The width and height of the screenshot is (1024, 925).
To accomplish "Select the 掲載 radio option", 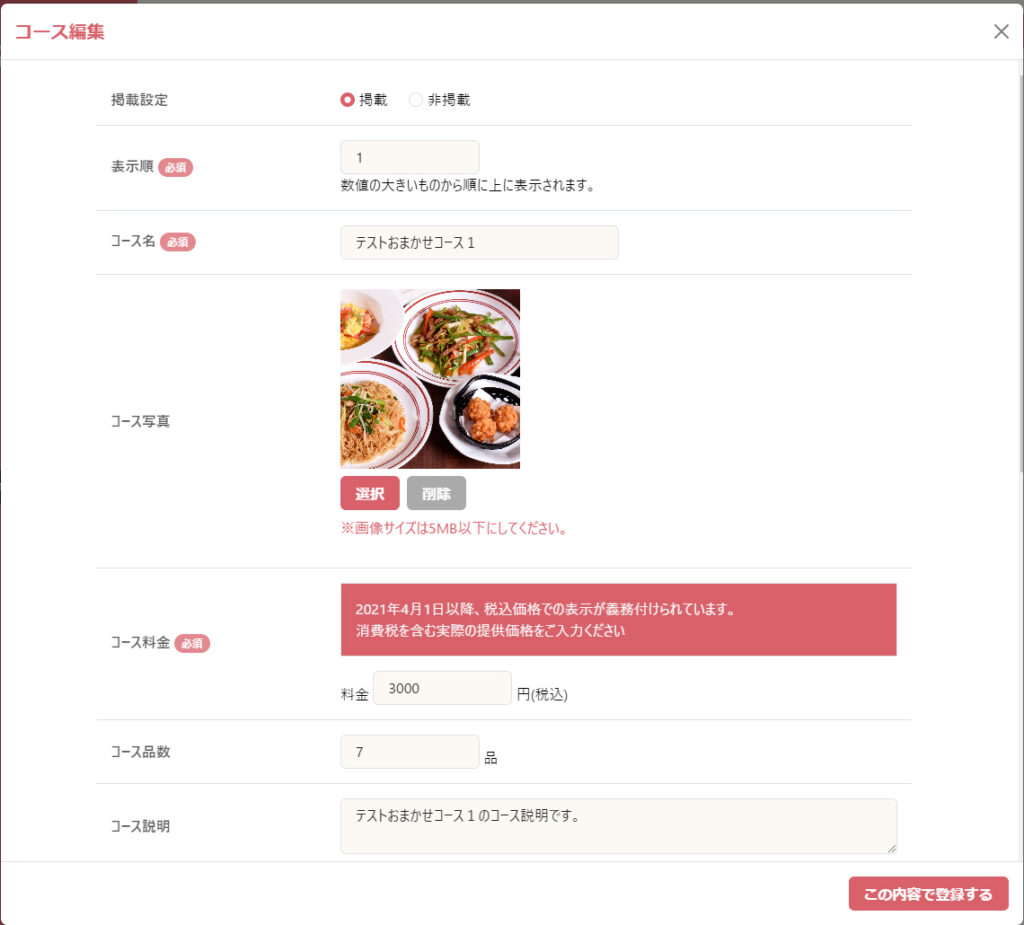I will tap(348, 100).
